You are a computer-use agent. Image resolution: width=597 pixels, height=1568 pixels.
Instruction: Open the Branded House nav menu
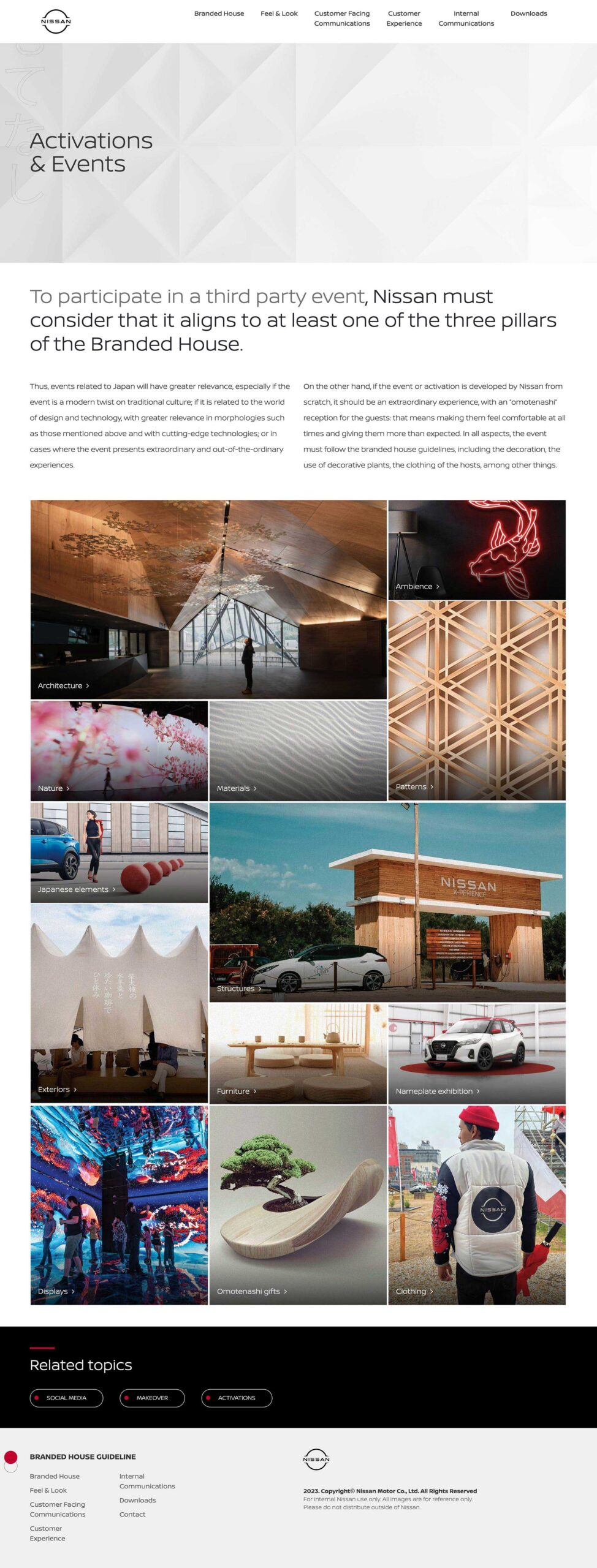point(219,13)
